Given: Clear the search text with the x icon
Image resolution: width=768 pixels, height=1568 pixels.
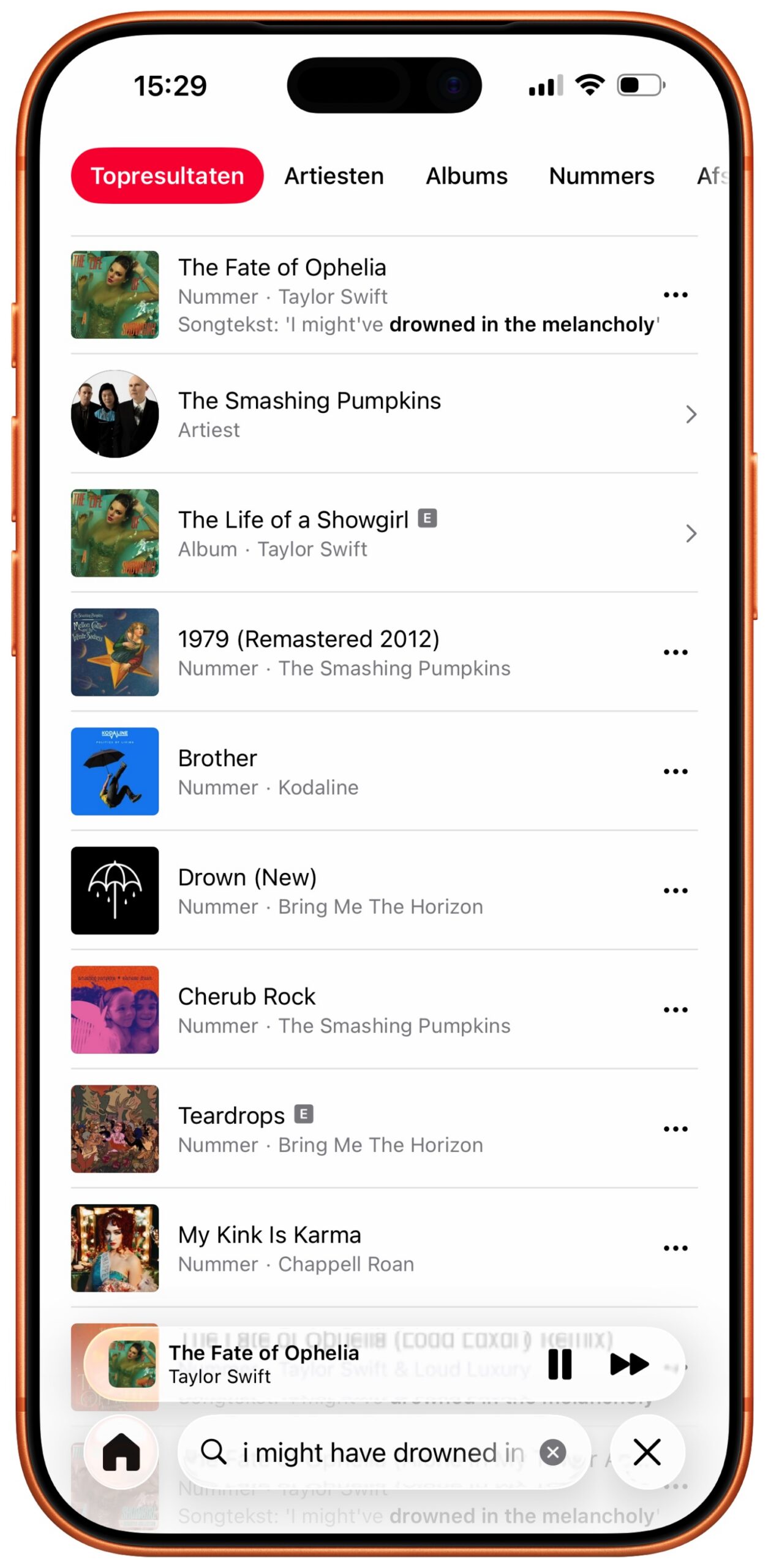Looking at the screenshot, I should [553, 1452].
